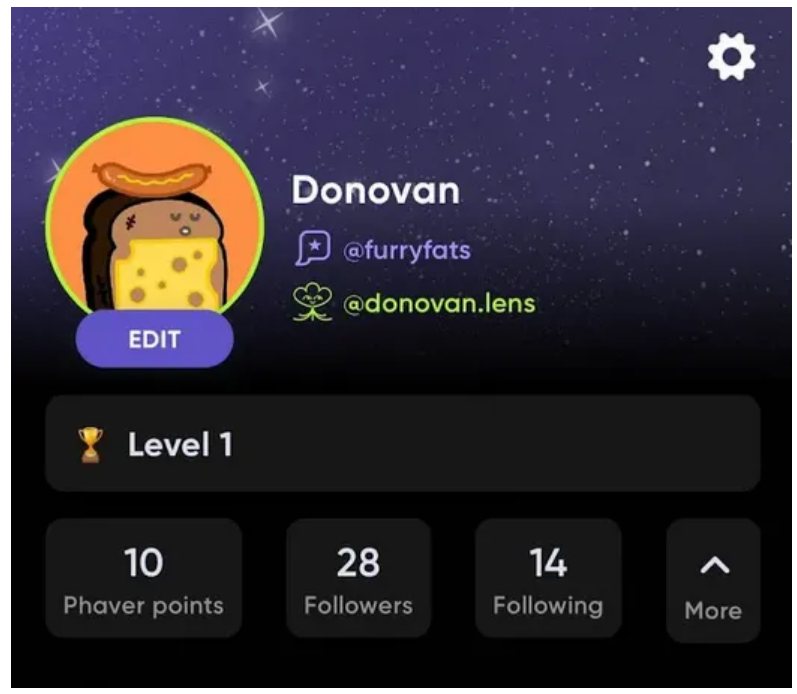Open the 14 Following list
797x694 pixels.
click(x=548, y=580)
